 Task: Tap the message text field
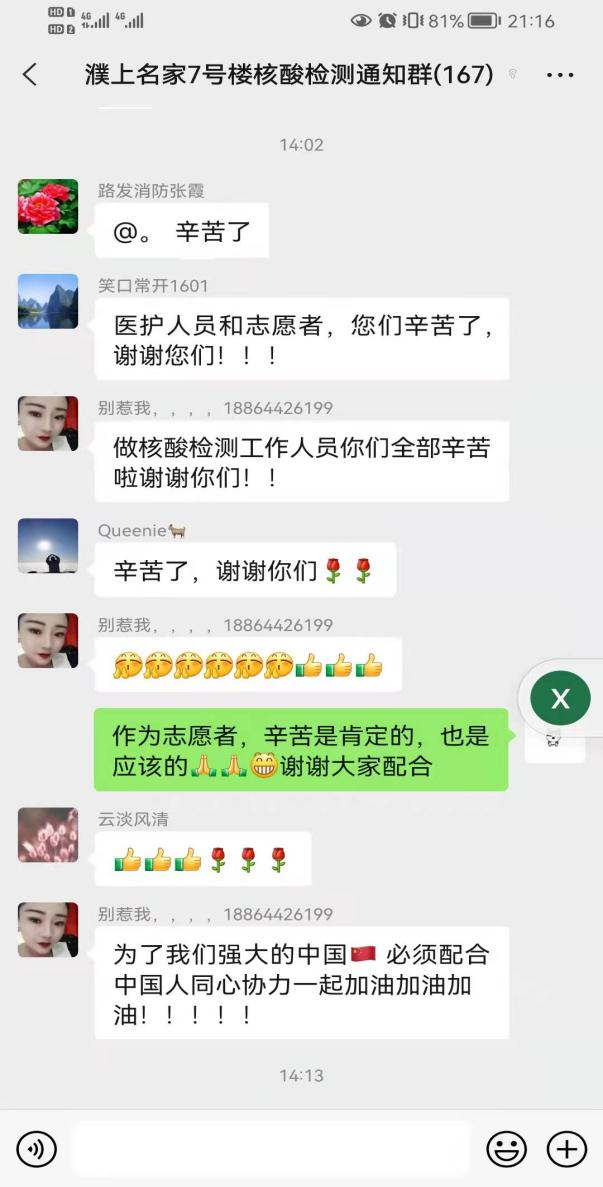(270, 1150)
